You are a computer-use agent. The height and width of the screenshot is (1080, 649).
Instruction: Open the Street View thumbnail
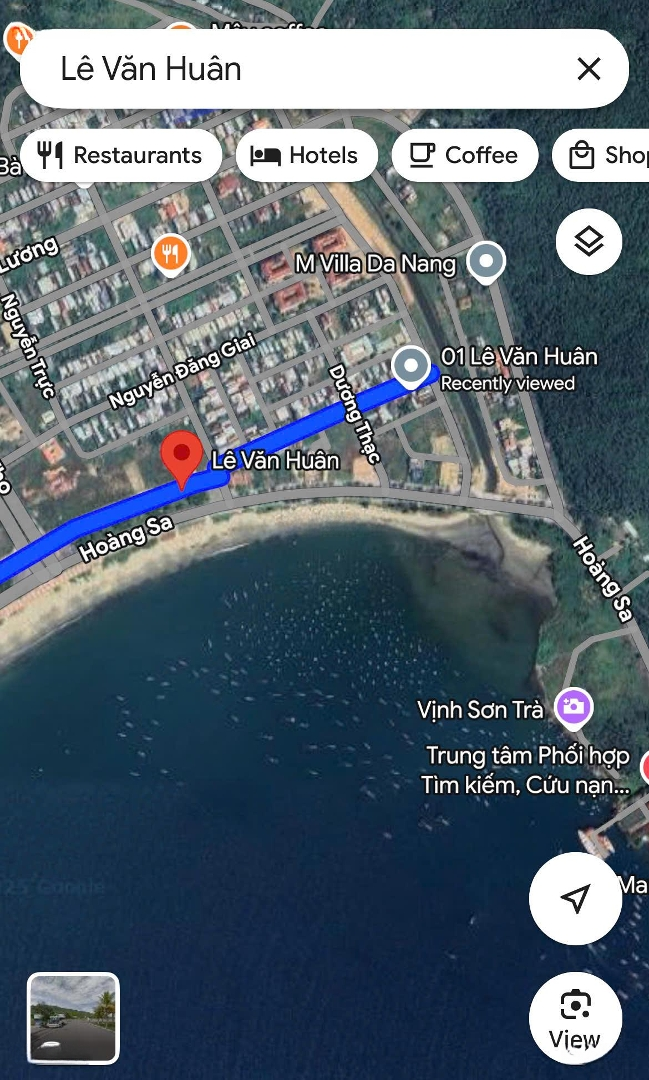(73, 1018)
